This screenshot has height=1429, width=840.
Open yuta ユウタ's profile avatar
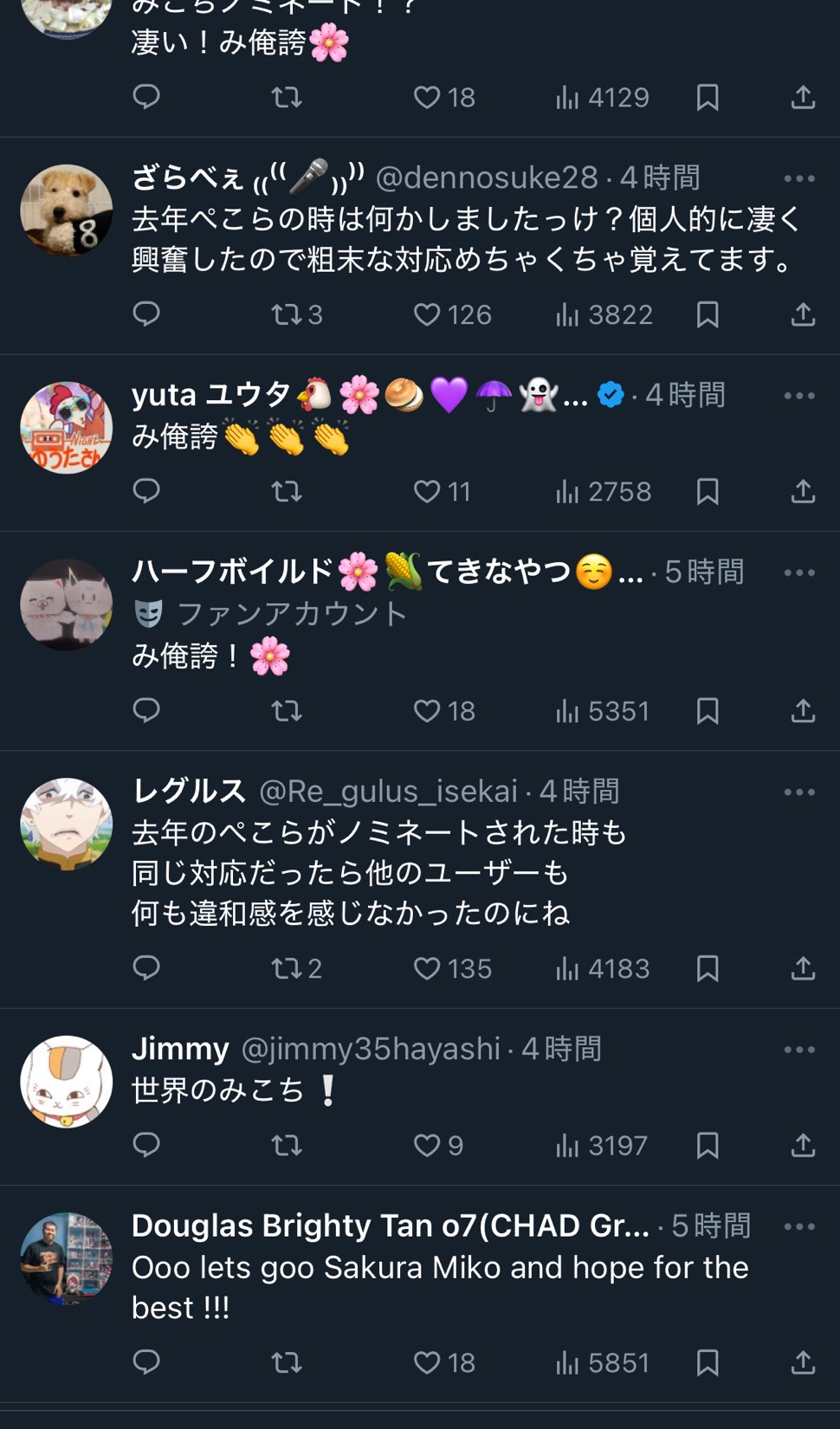click(67, 428)
